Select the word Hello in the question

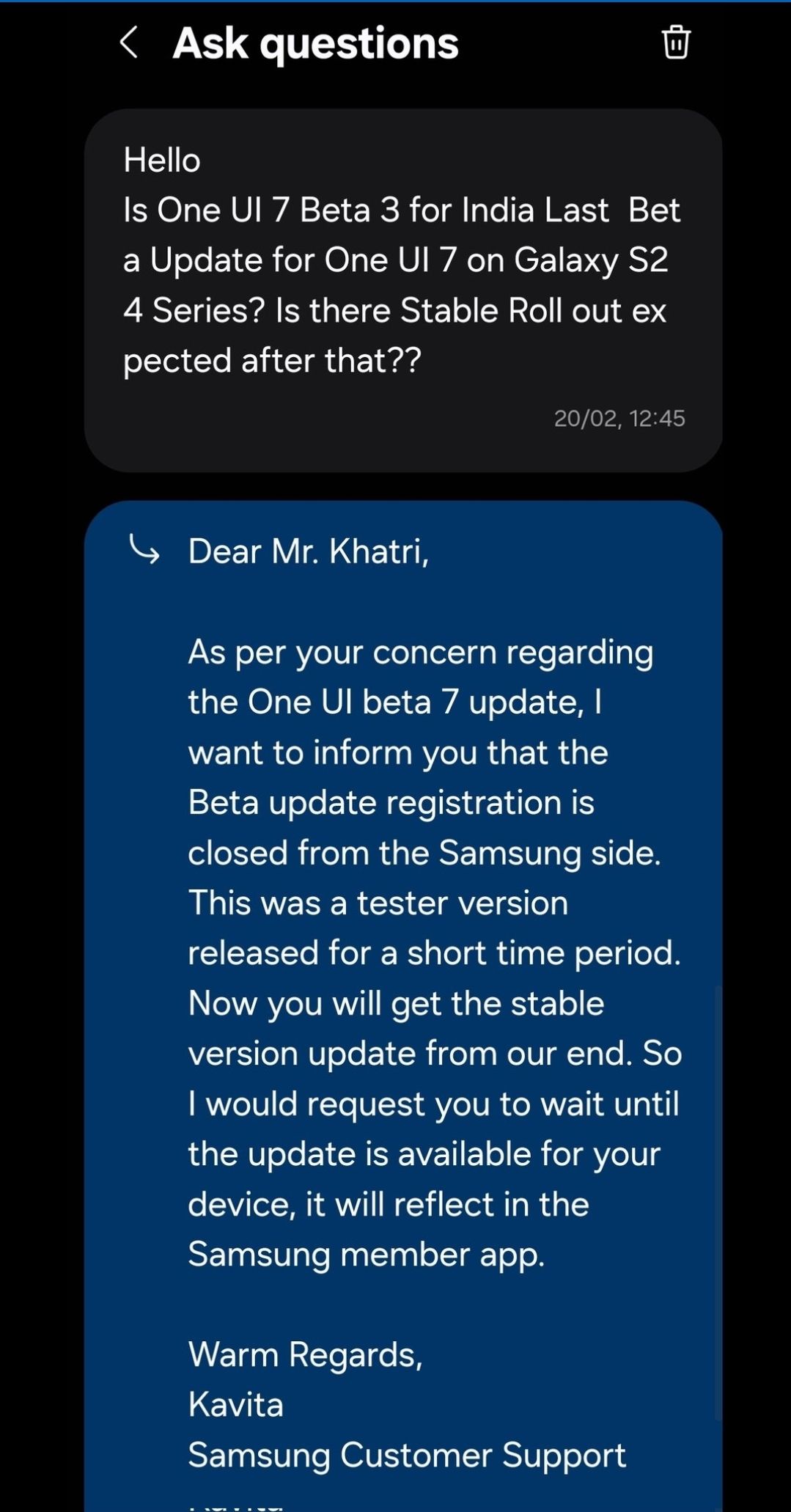point(161,160)
